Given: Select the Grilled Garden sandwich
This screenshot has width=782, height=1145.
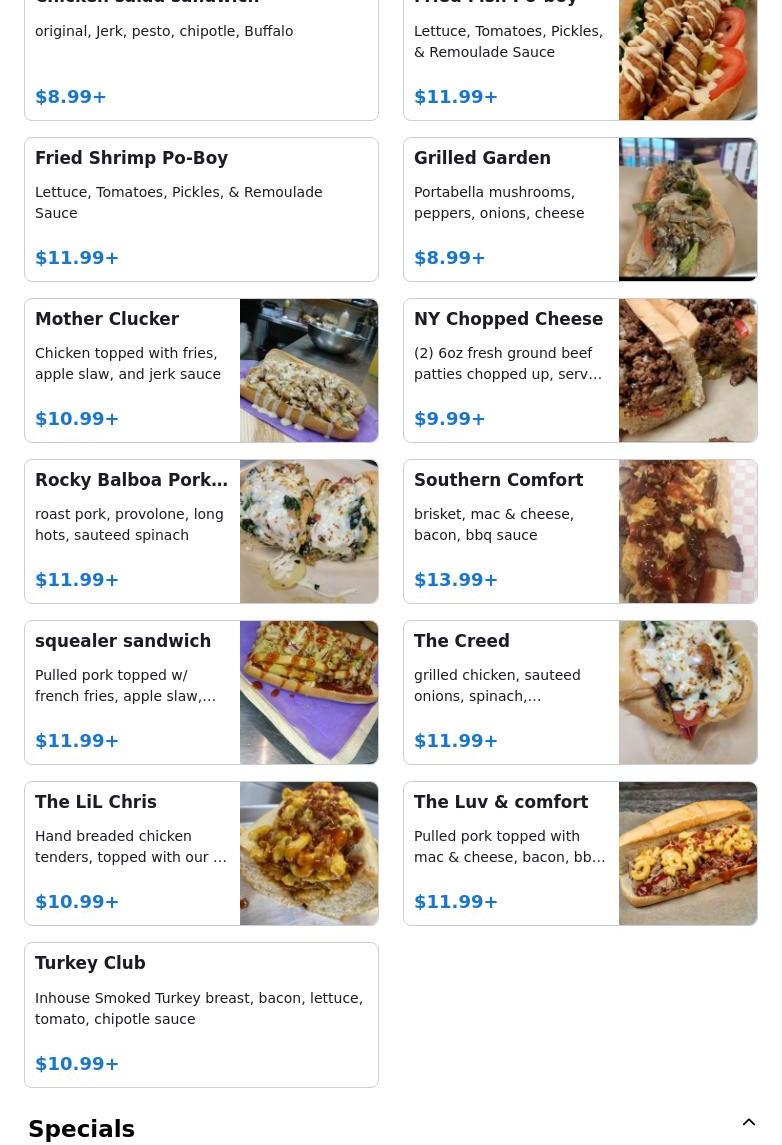Looking at the screenshot, I should tap(580, 209).
